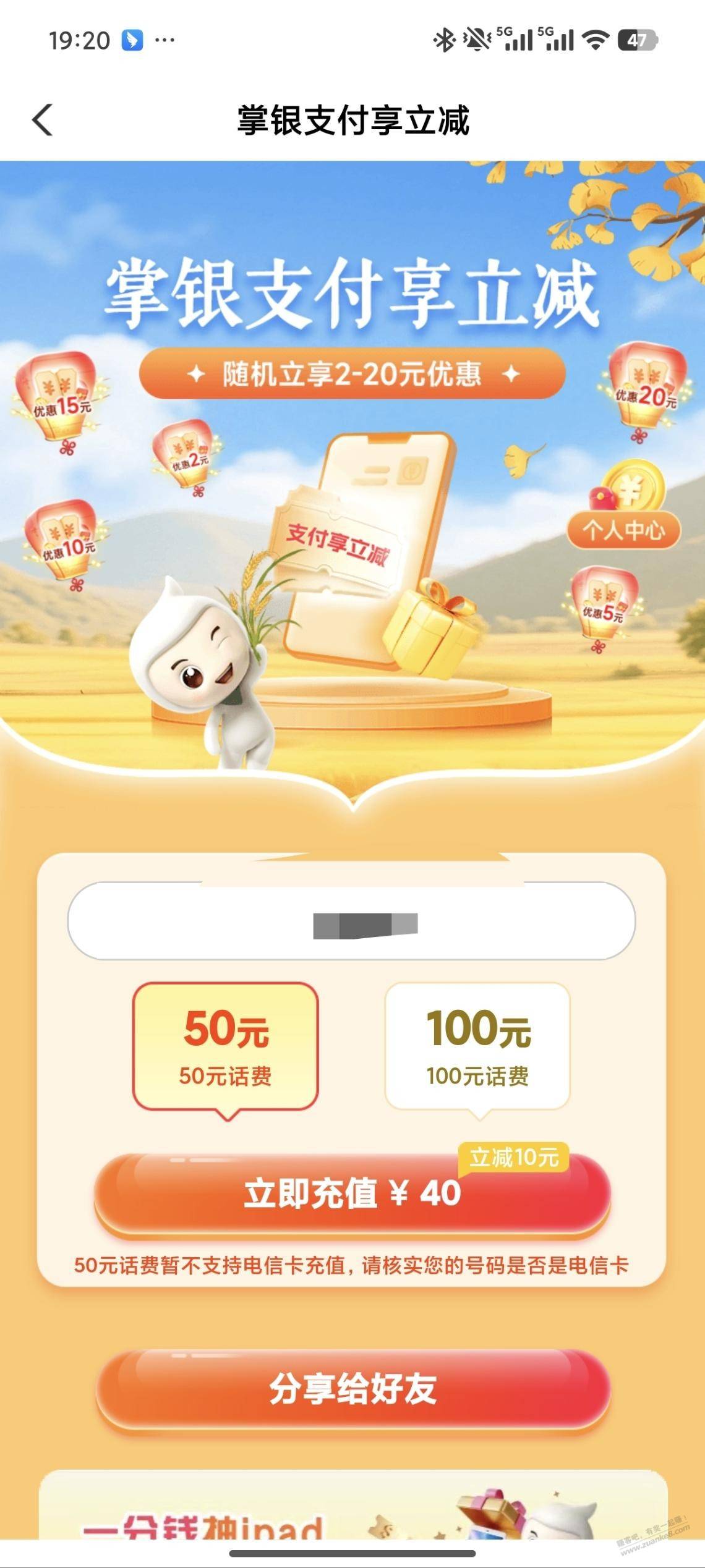The width and height of the screenshot is (705, 1568).
Task: Select the 100元话费 recharge option
Action: pos(477,1045)
